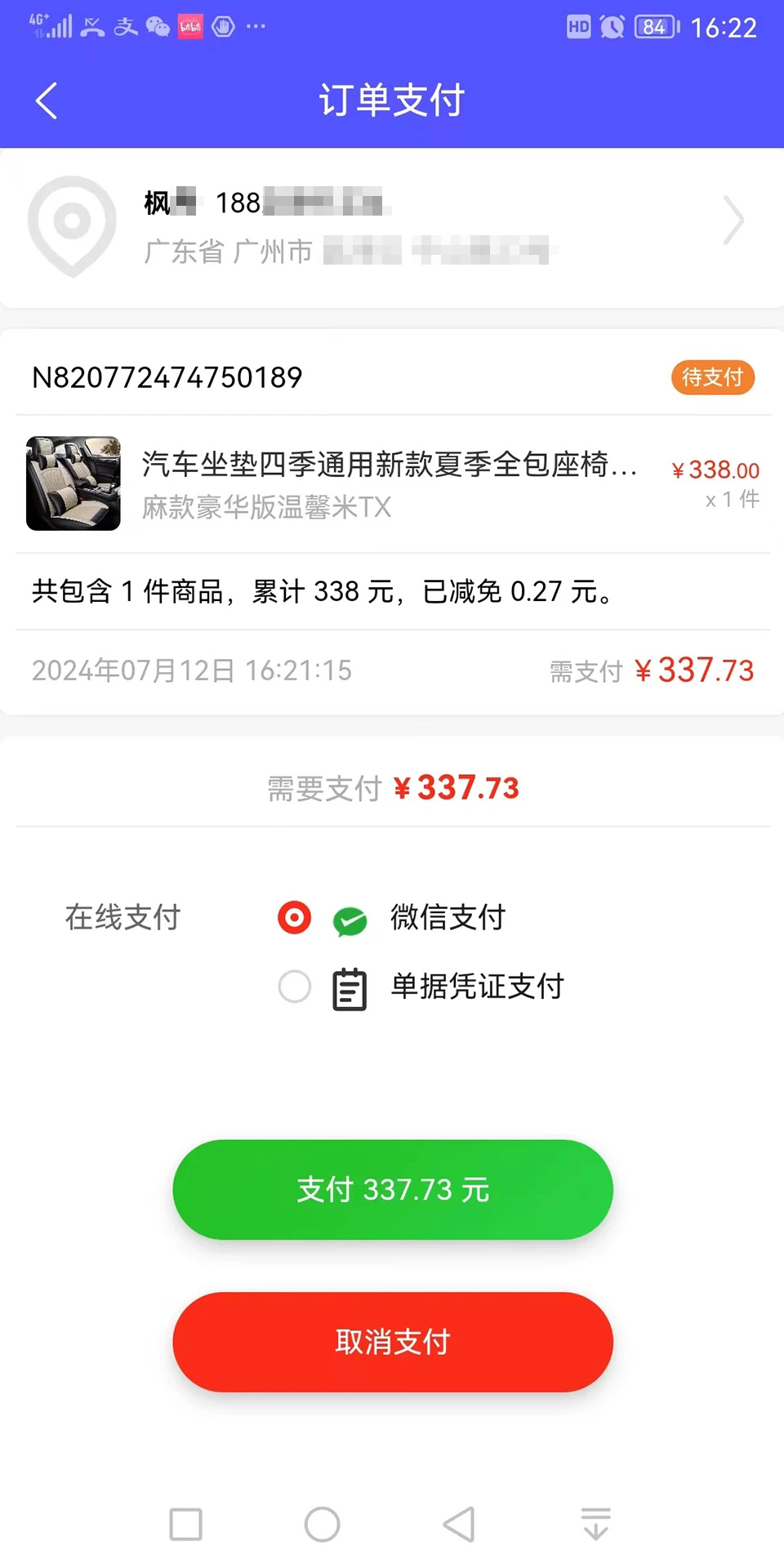Tap the clipboard icon beside 单据凭证支付
This screenshot has height=1568, width=784.
(x=349, y=987)
